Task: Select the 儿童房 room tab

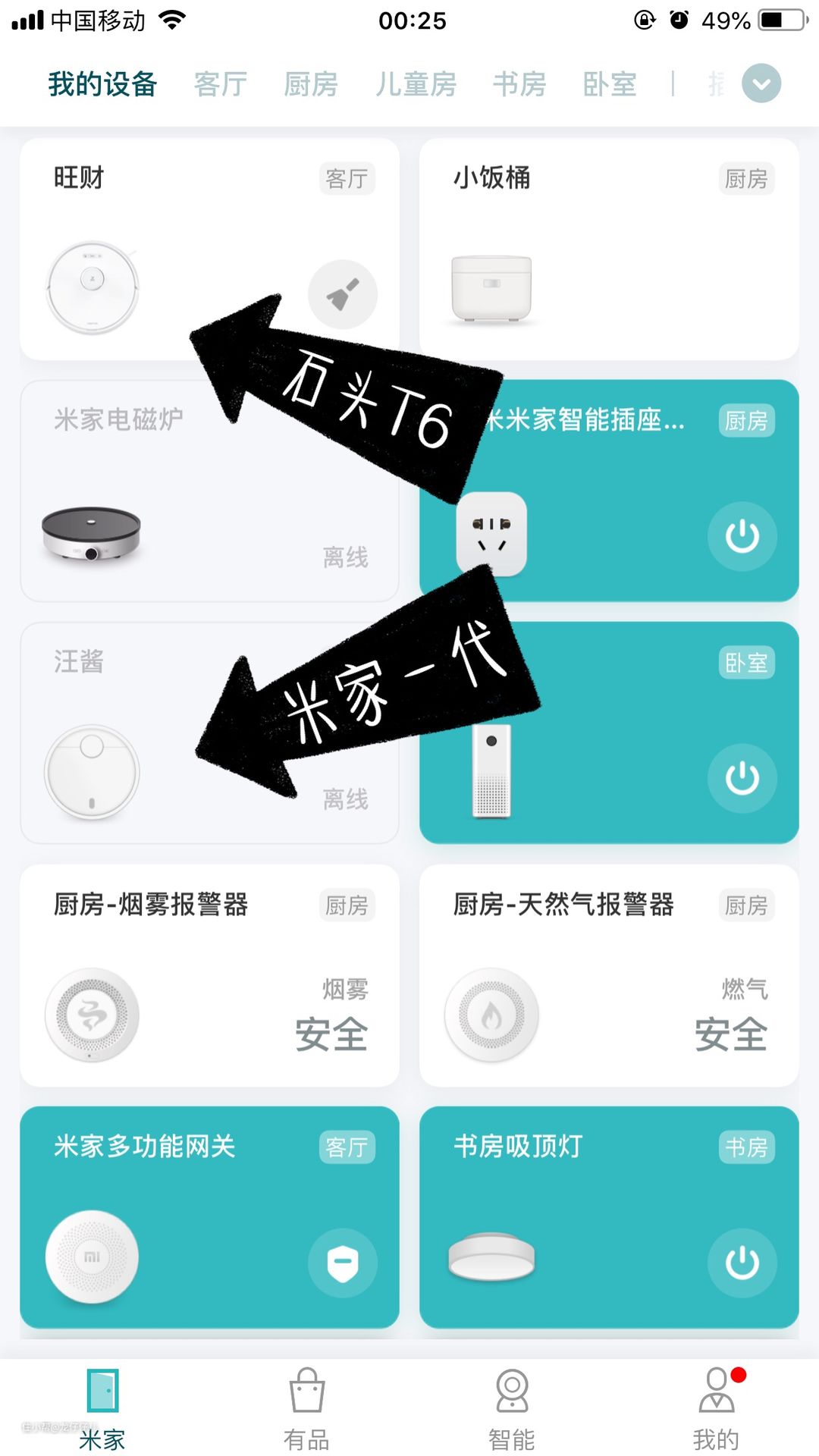Action: coord(416,84)
